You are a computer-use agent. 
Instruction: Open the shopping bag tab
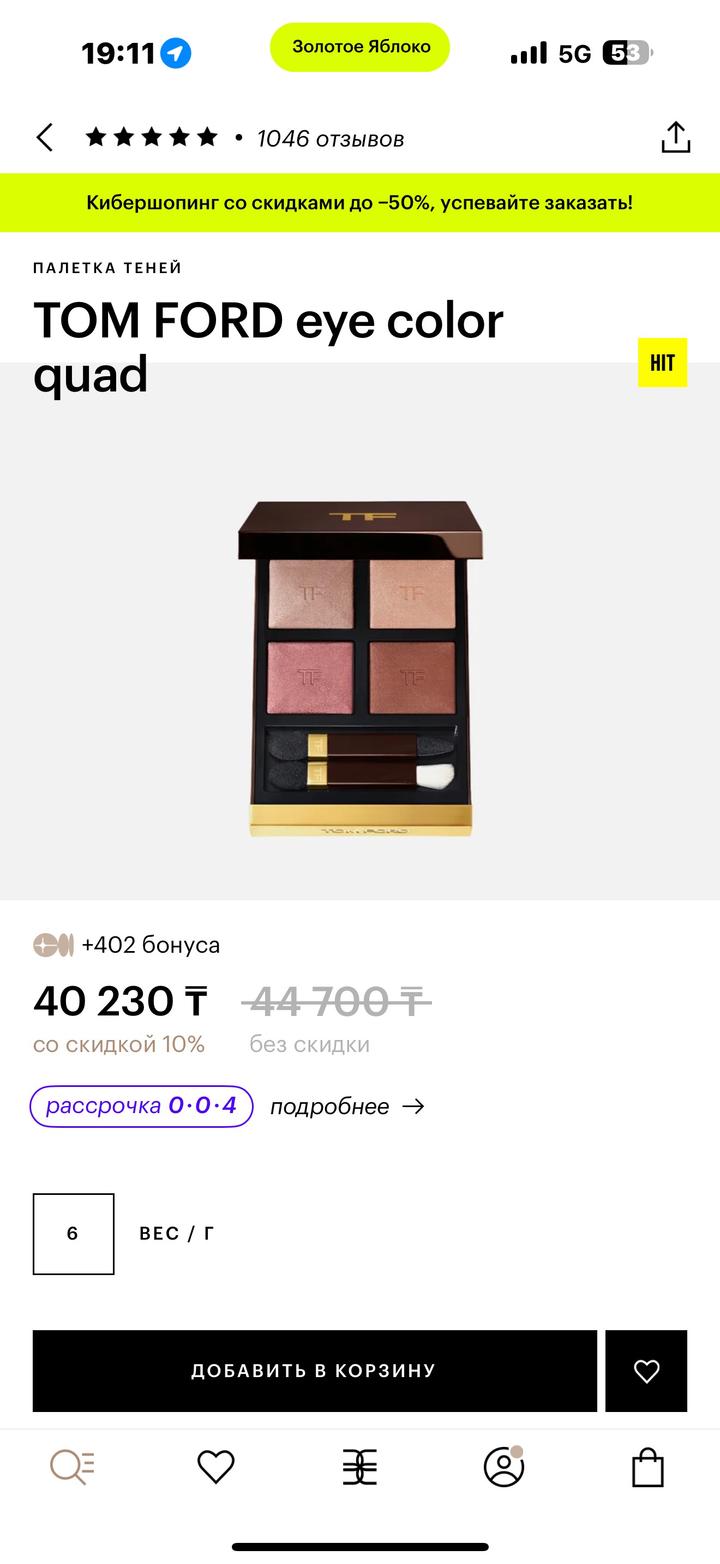(x=648, y=1467)
